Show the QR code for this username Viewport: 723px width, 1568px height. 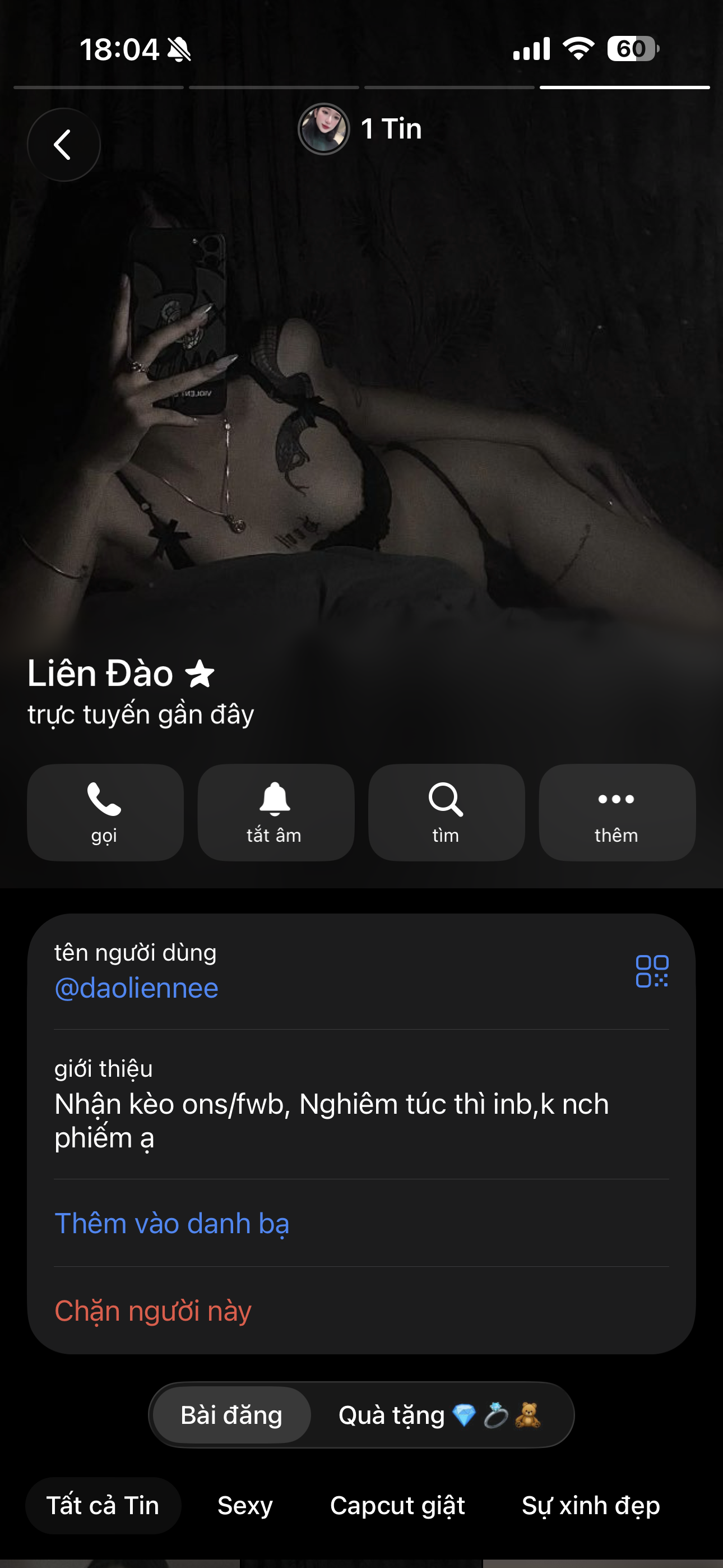click(652, 971)
